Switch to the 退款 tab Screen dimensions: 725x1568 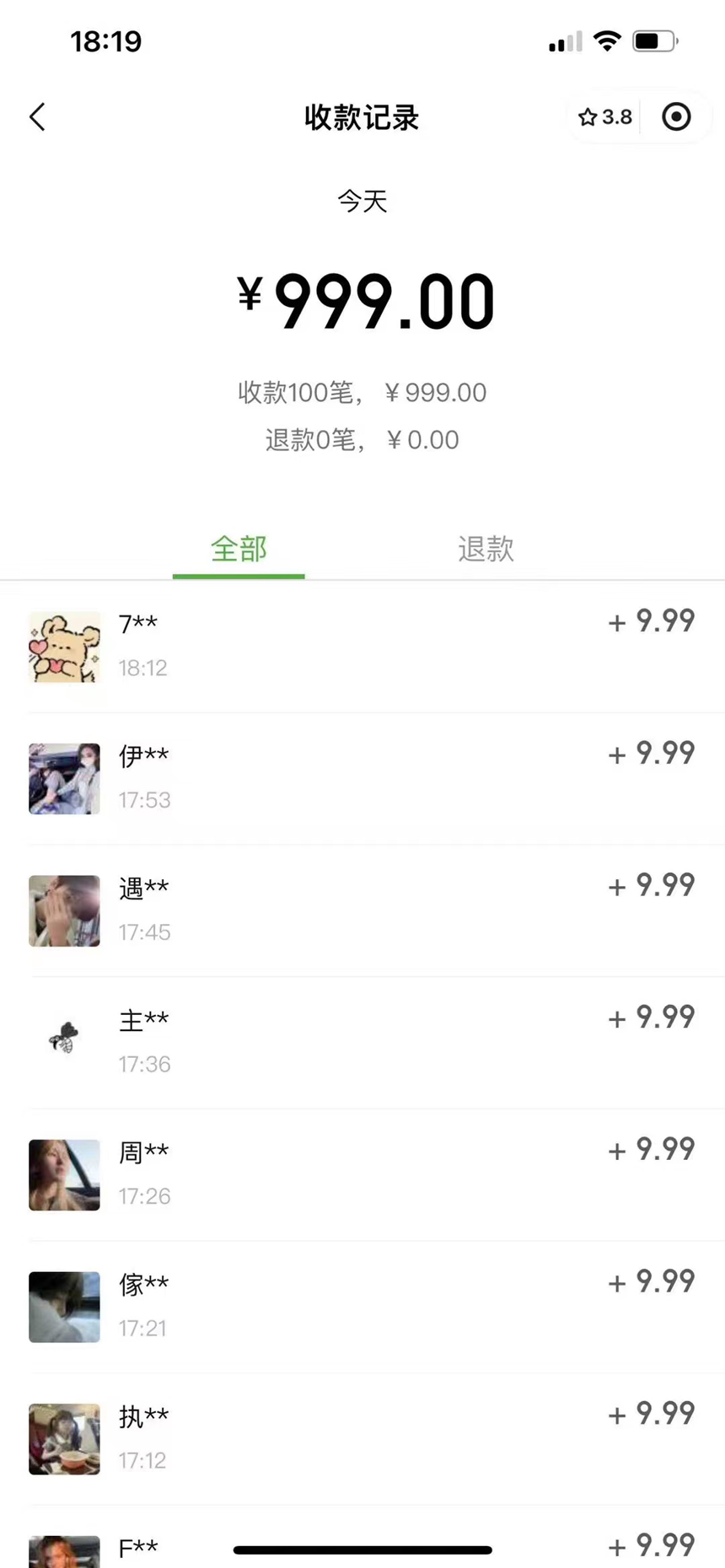tap(486, 550)
